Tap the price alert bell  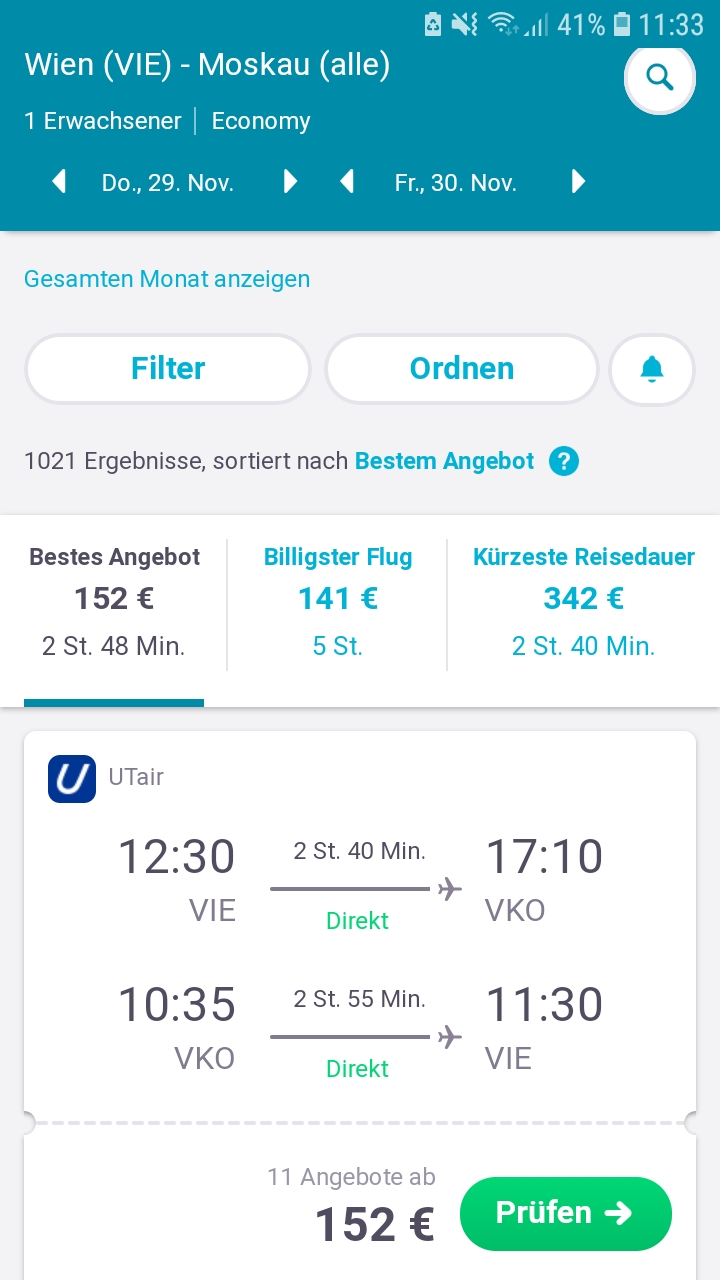[x=652, y=369]
